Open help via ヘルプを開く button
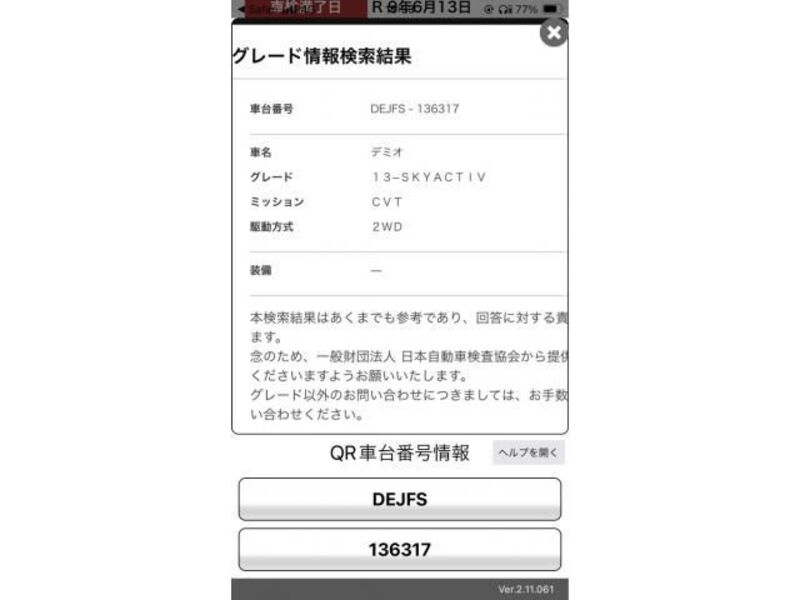 pos(529,453)
